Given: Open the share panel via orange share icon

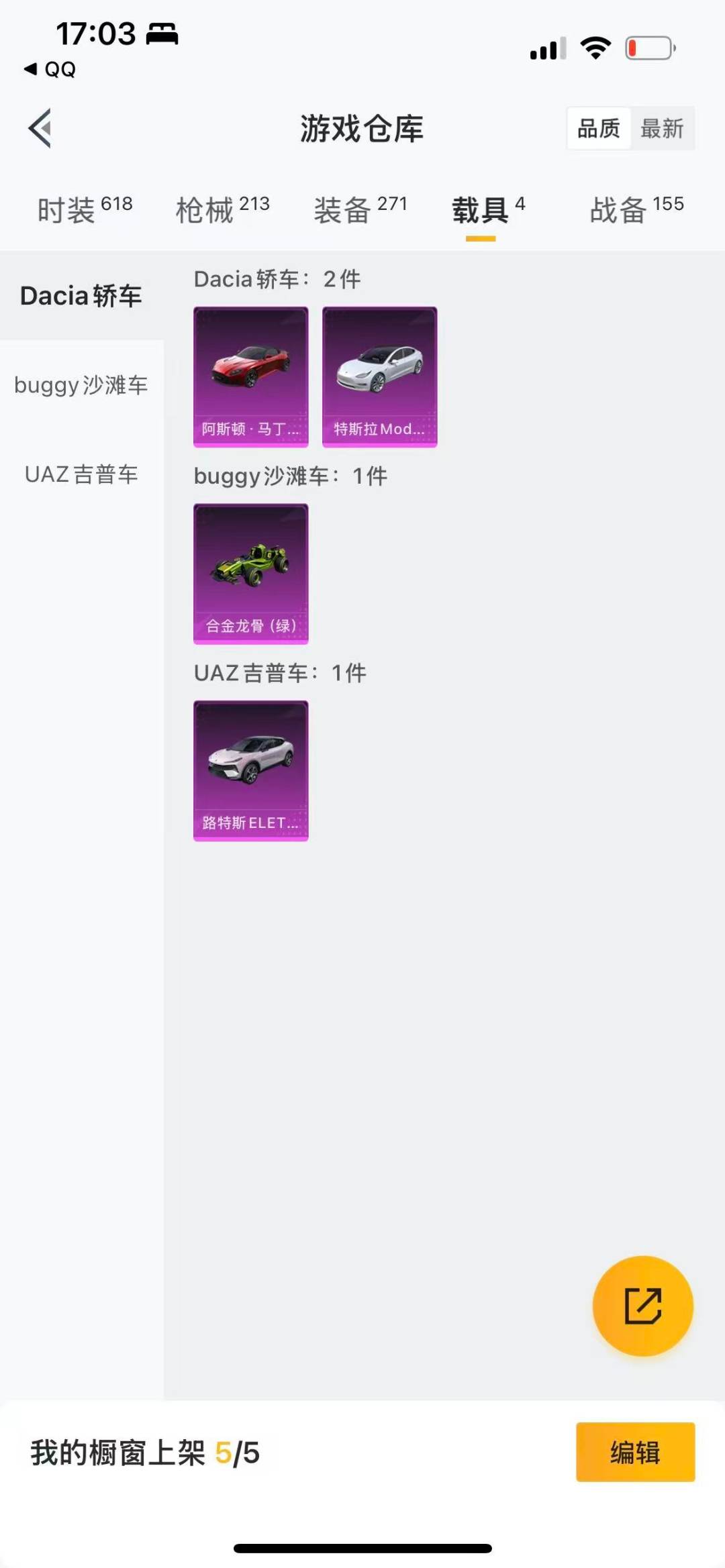Looking at the screenshot, I should click(642, 1304).
